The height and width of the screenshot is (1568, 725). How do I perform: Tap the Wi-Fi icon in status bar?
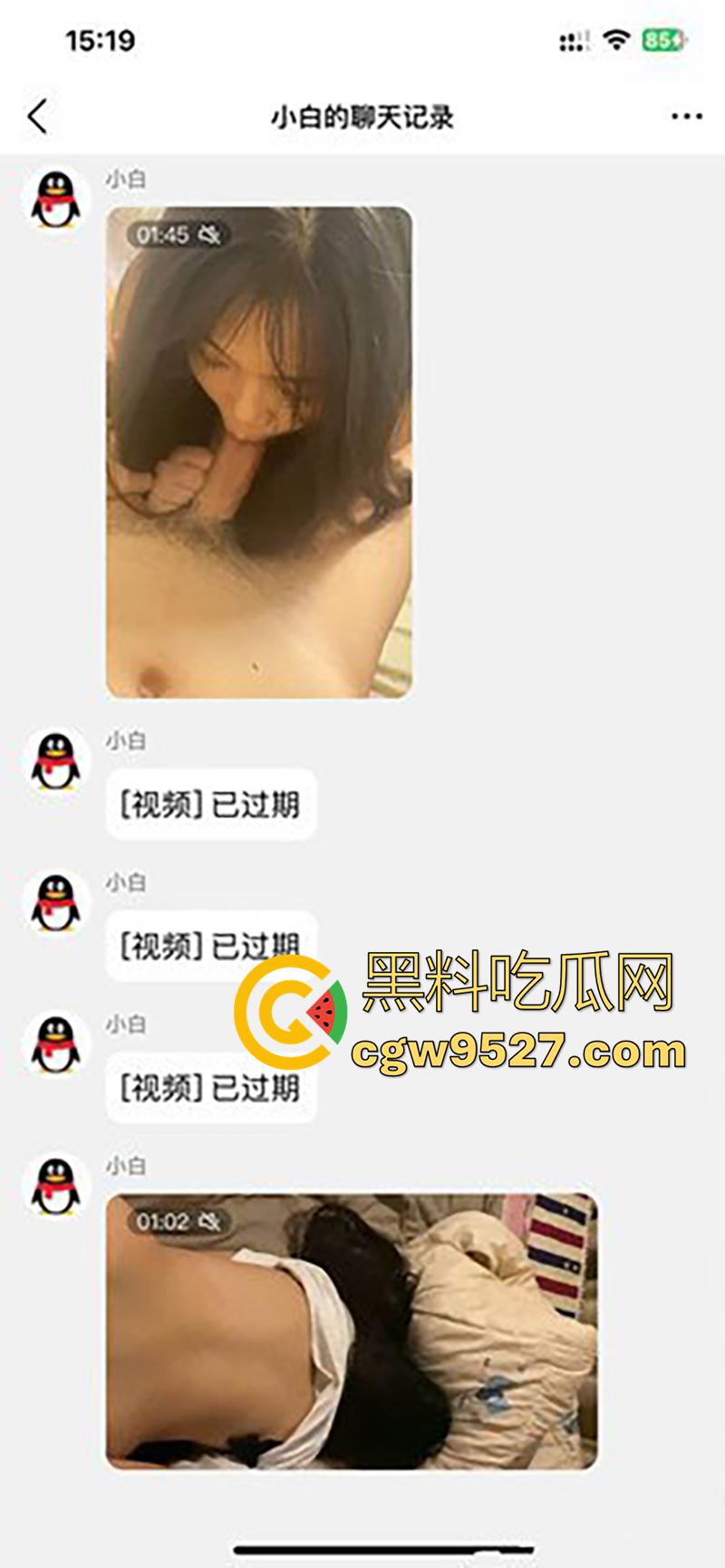click(x=617, y=40)
